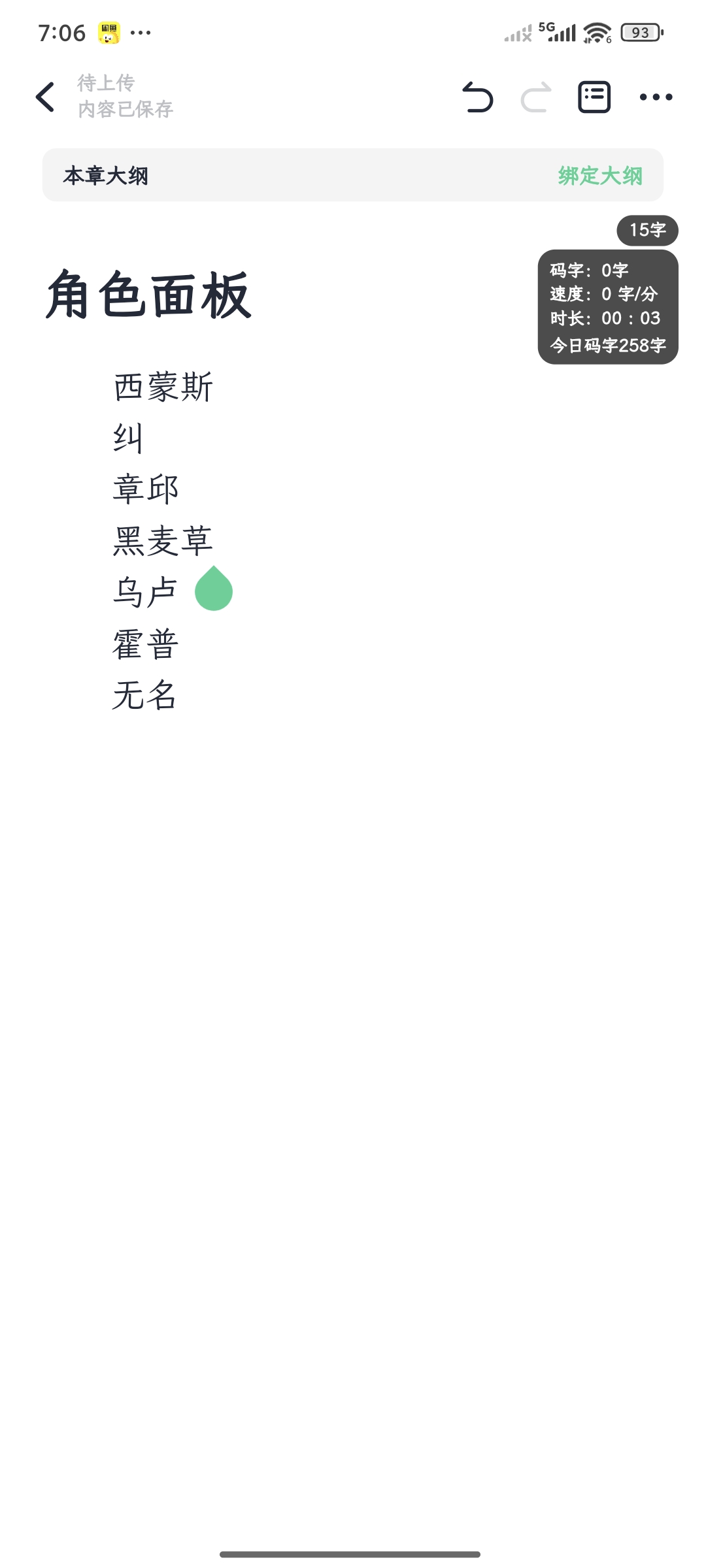Undo the last edit

[x=477, y=97]
